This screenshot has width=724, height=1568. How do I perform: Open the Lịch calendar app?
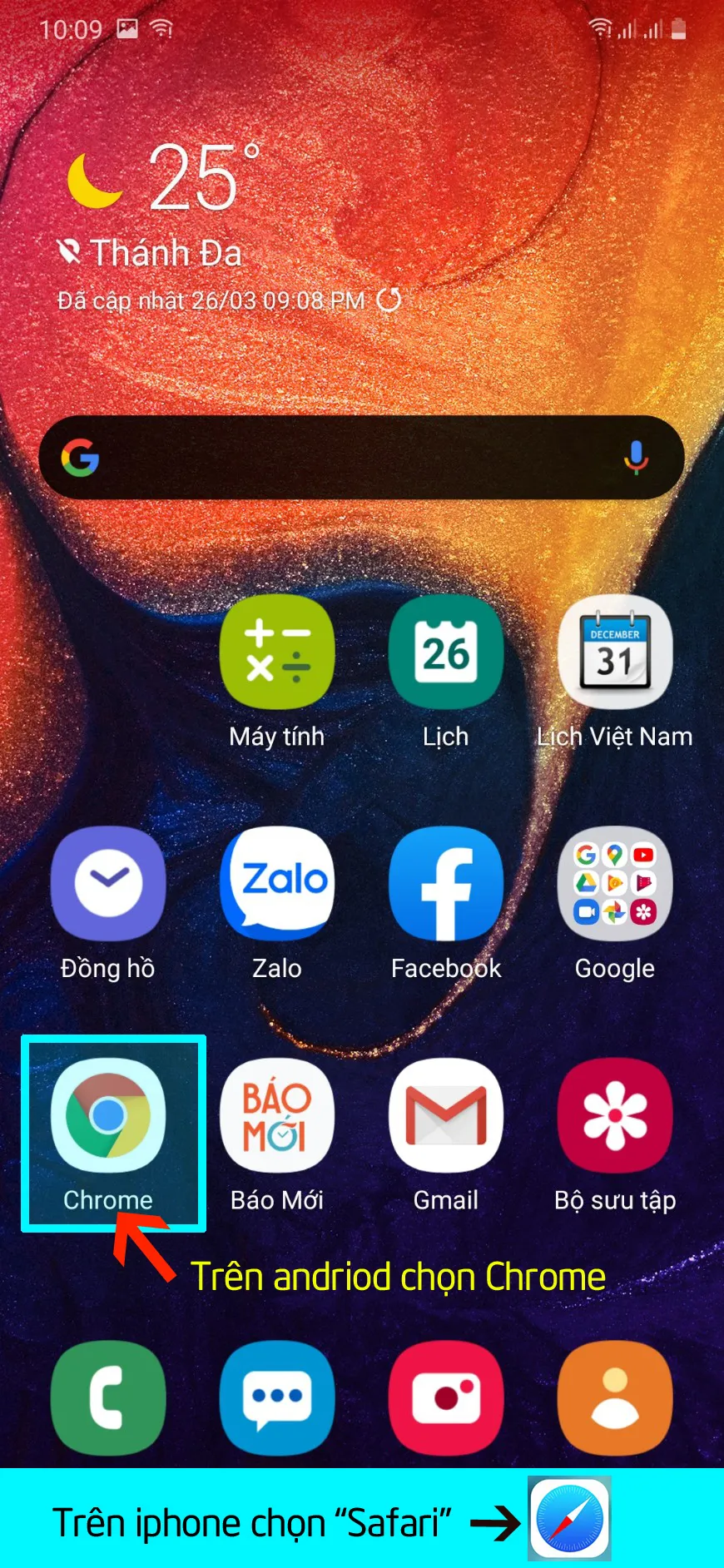tap(446, 652)
